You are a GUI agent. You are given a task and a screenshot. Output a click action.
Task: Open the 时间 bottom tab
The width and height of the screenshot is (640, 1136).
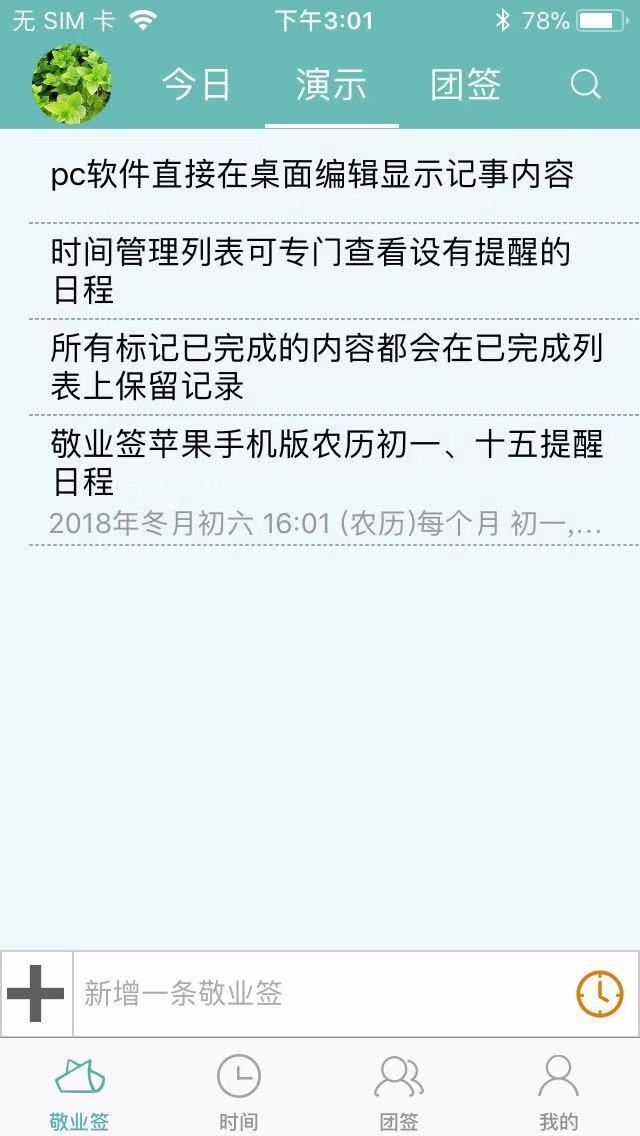(238, 1090)
